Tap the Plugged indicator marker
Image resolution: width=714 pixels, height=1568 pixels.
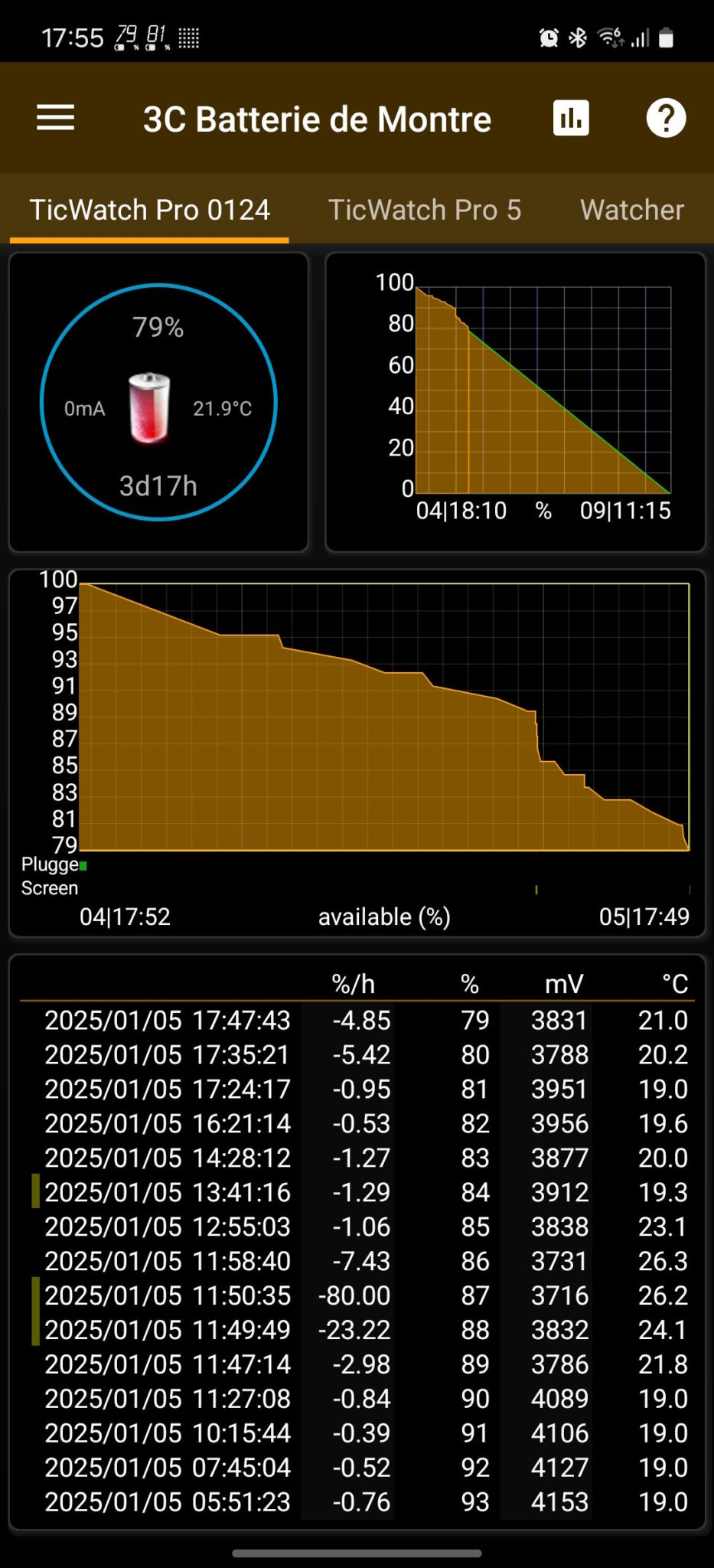pos(83,865)
